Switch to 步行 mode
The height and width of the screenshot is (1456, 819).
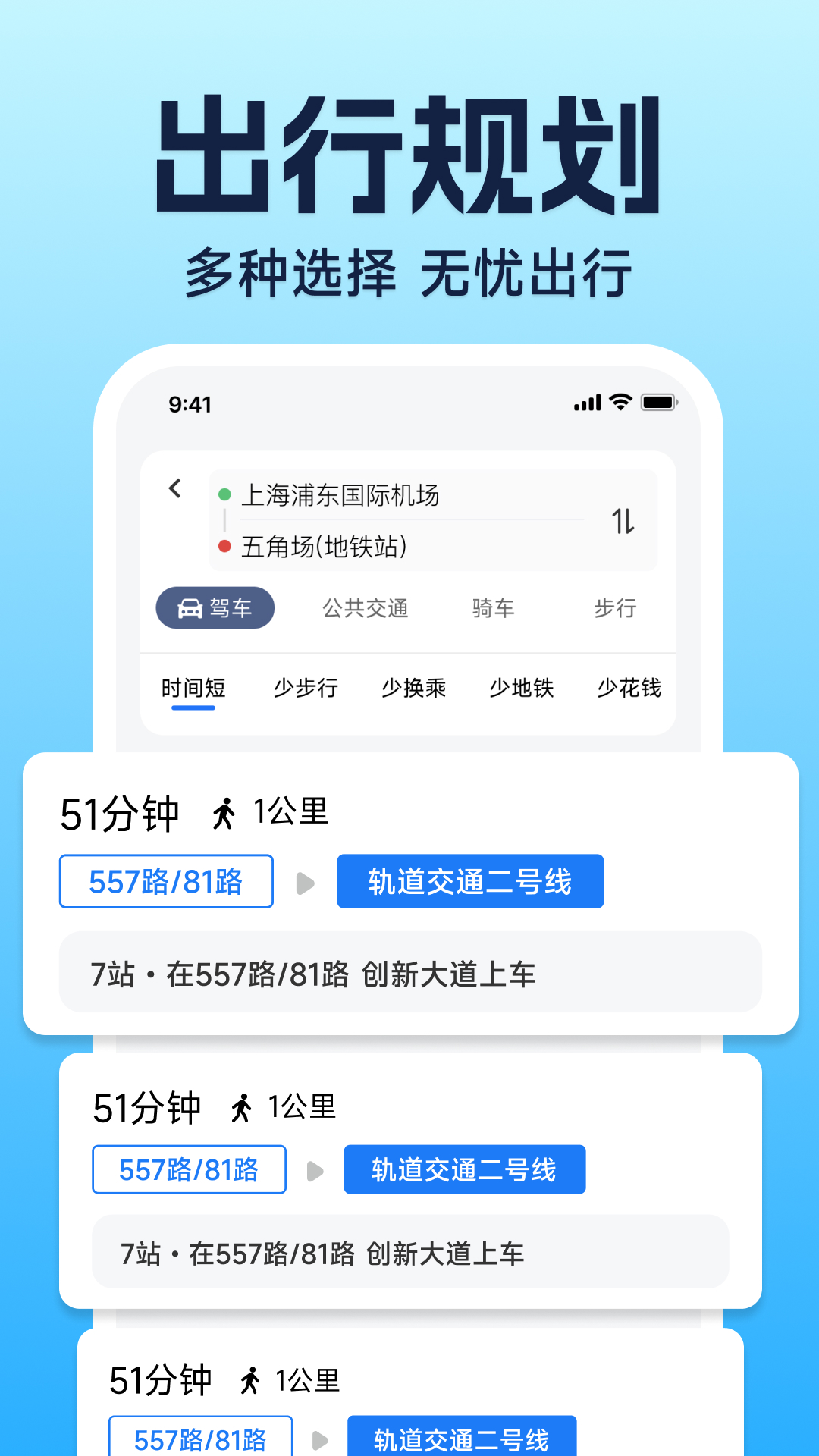click(x=616, y=607)
